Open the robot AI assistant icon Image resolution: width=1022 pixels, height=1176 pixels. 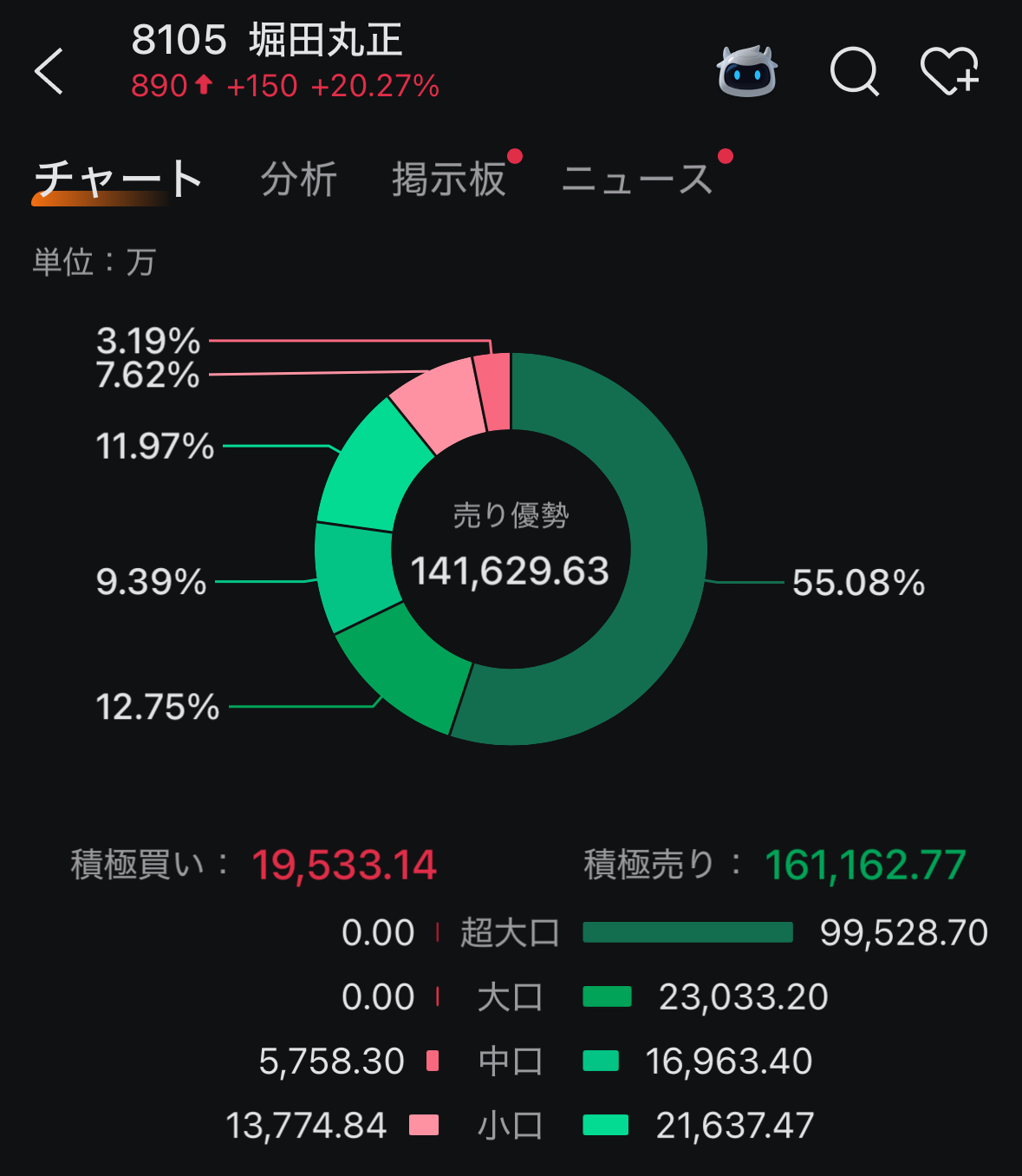pos(746,71)
